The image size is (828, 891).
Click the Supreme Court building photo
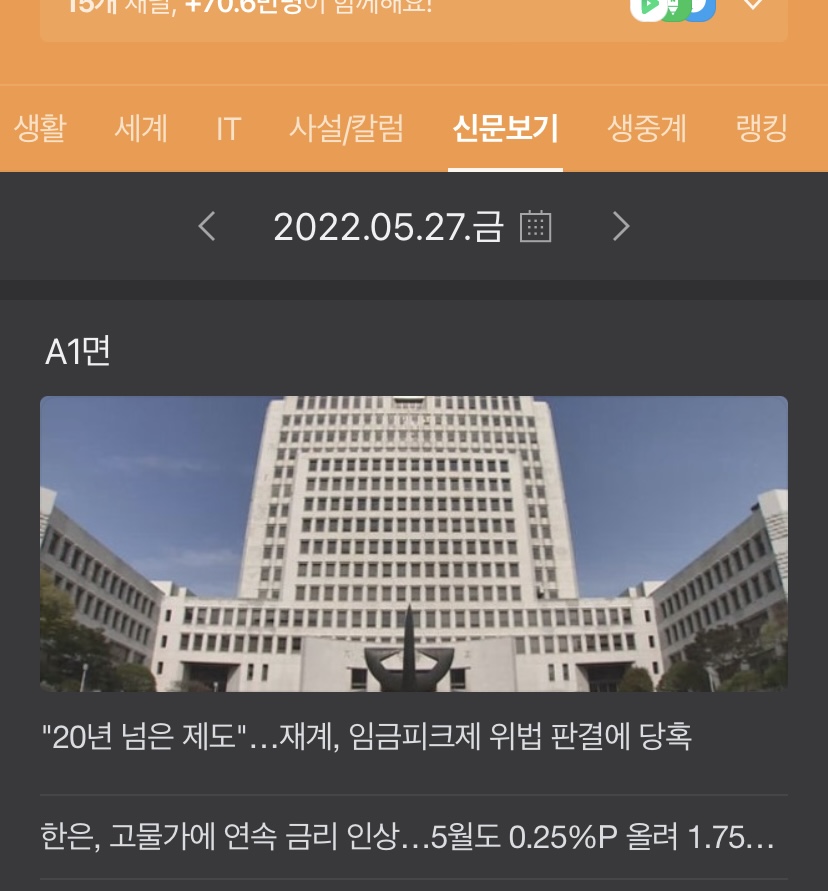click(413, 544)
